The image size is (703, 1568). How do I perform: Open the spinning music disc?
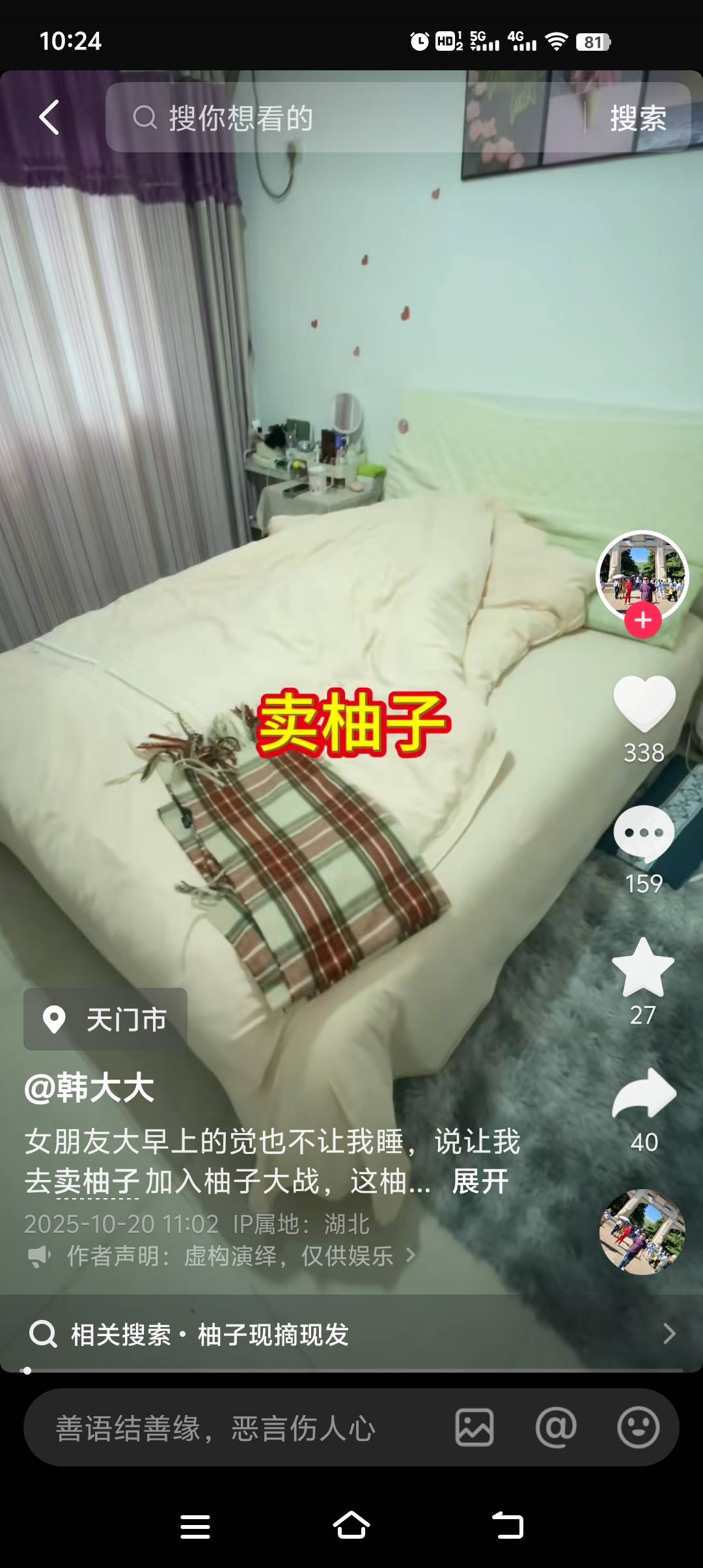point(642,1231)
